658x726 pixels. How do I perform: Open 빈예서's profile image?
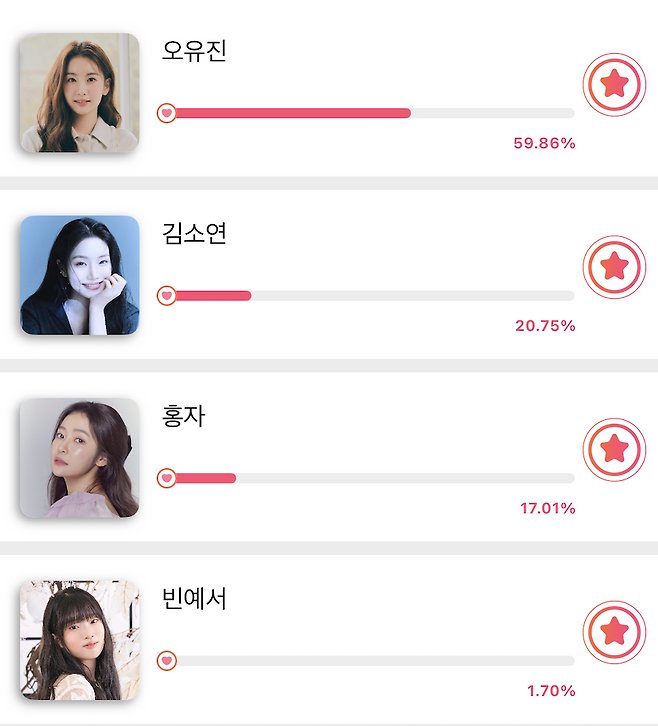point(79,640)
